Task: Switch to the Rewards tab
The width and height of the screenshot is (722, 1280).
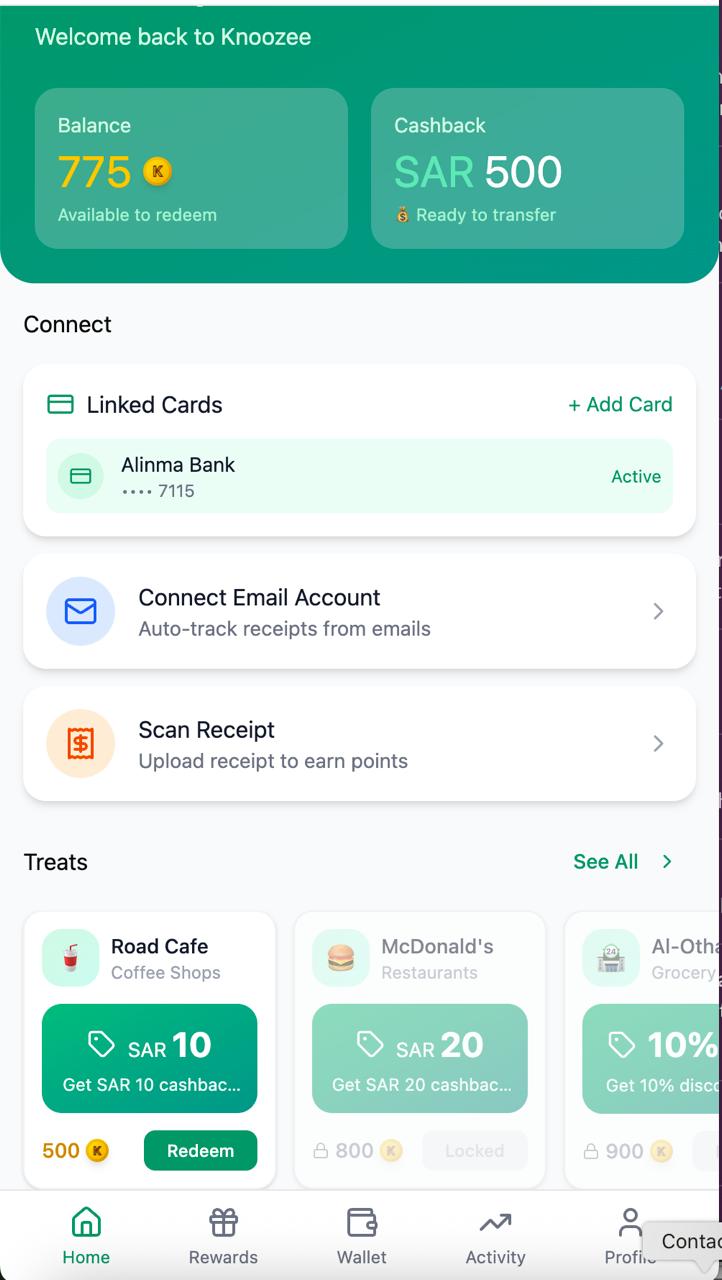Action: (223, 1236)
